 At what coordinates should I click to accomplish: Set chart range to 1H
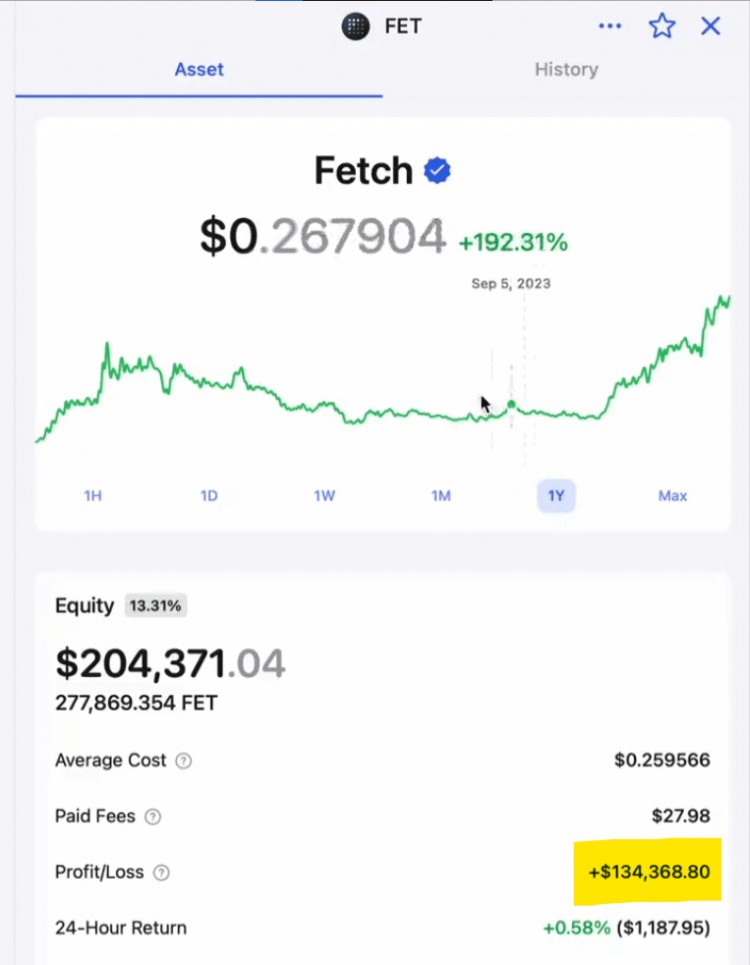tap(93, 496)
